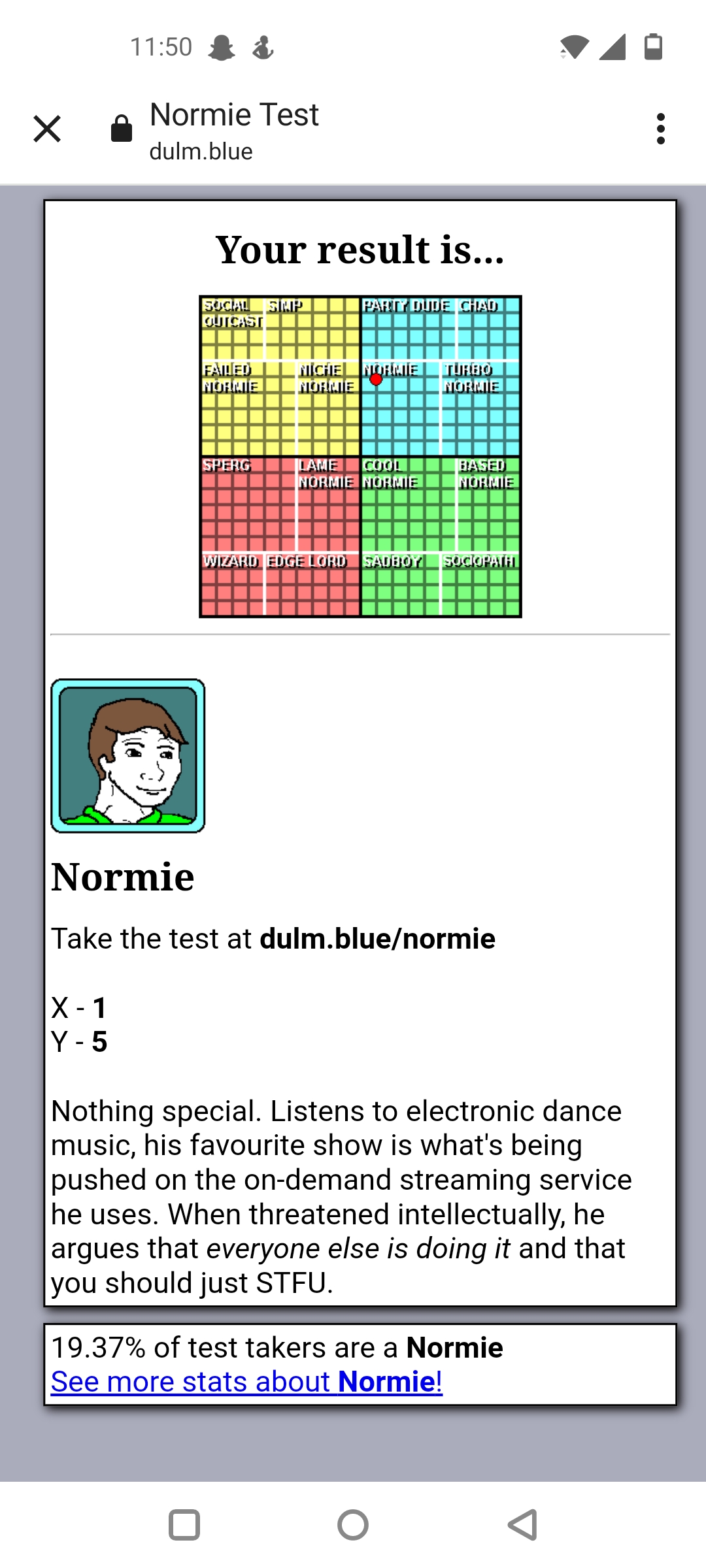View site security lock info
This screenshot has width=706, height=1568.
122,129
